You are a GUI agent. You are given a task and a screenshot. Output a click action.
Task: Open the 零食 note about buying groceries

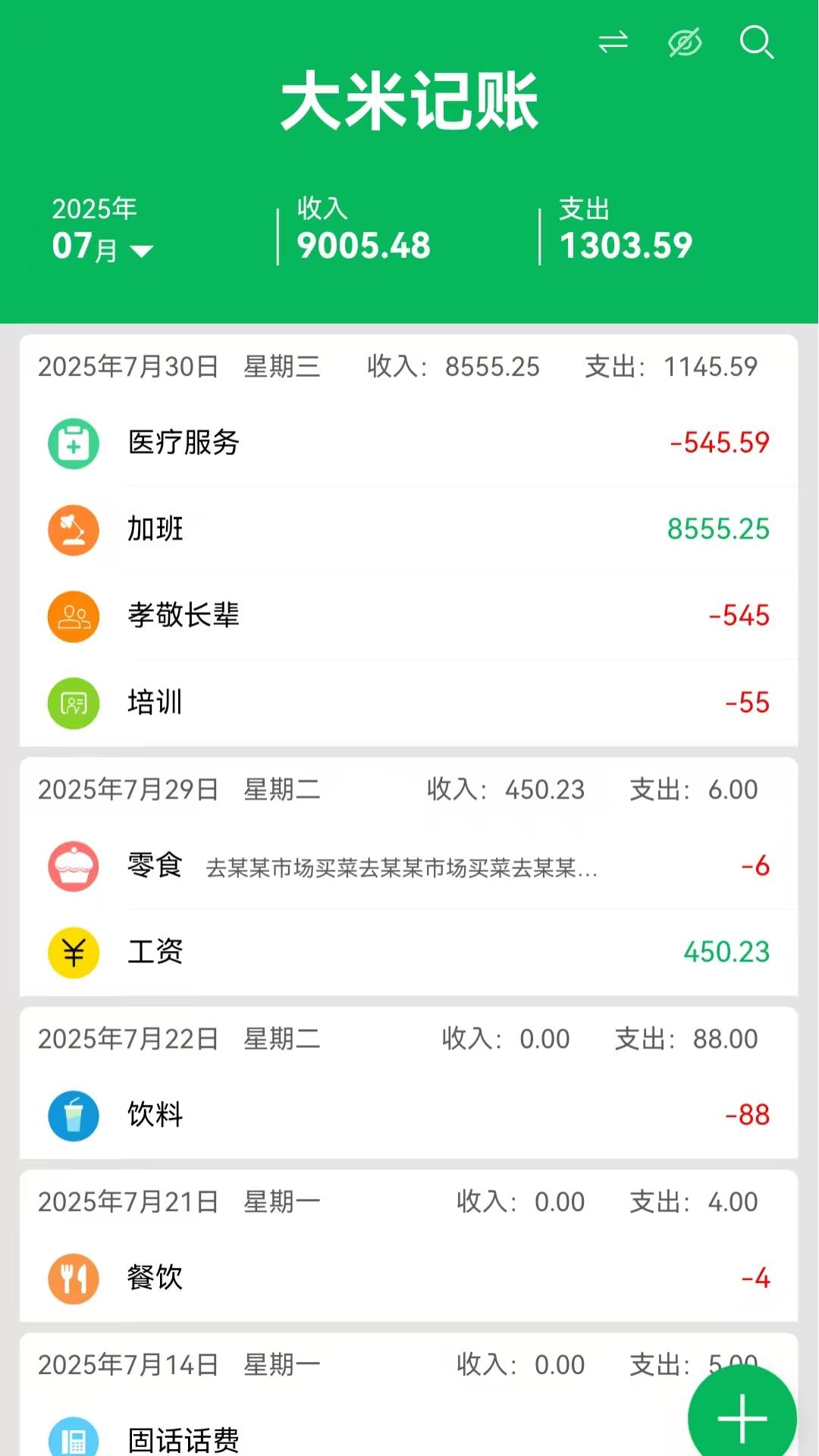pyautogui.click(x=402, y=871)
